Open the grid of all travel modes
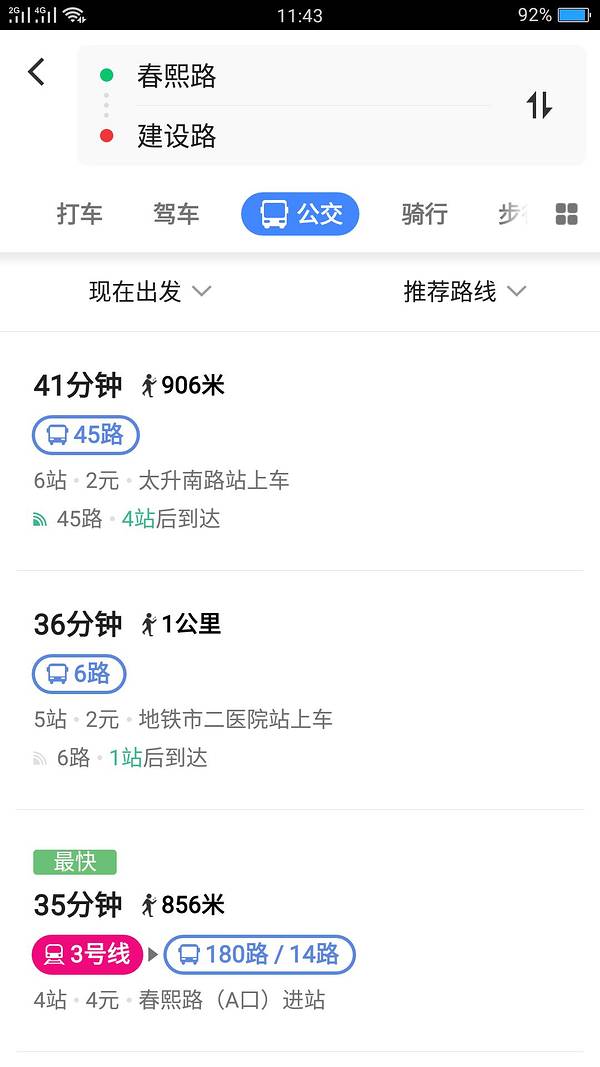 pyautogui.click(x=567, y=214)
